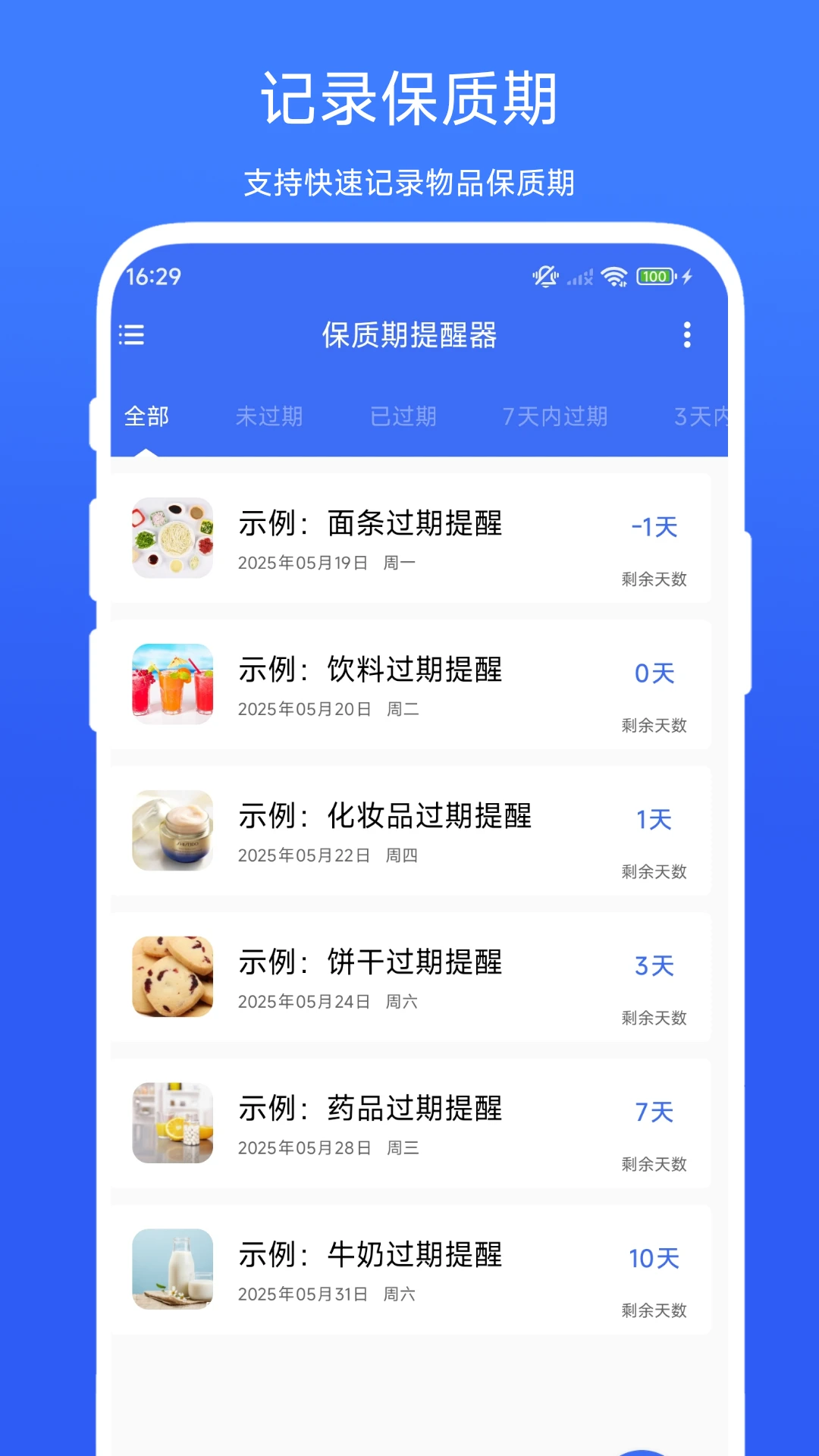Tap the Wi-Fi icon in the status bar
The height and width of the screenshot is (1456, 819).
614,277
